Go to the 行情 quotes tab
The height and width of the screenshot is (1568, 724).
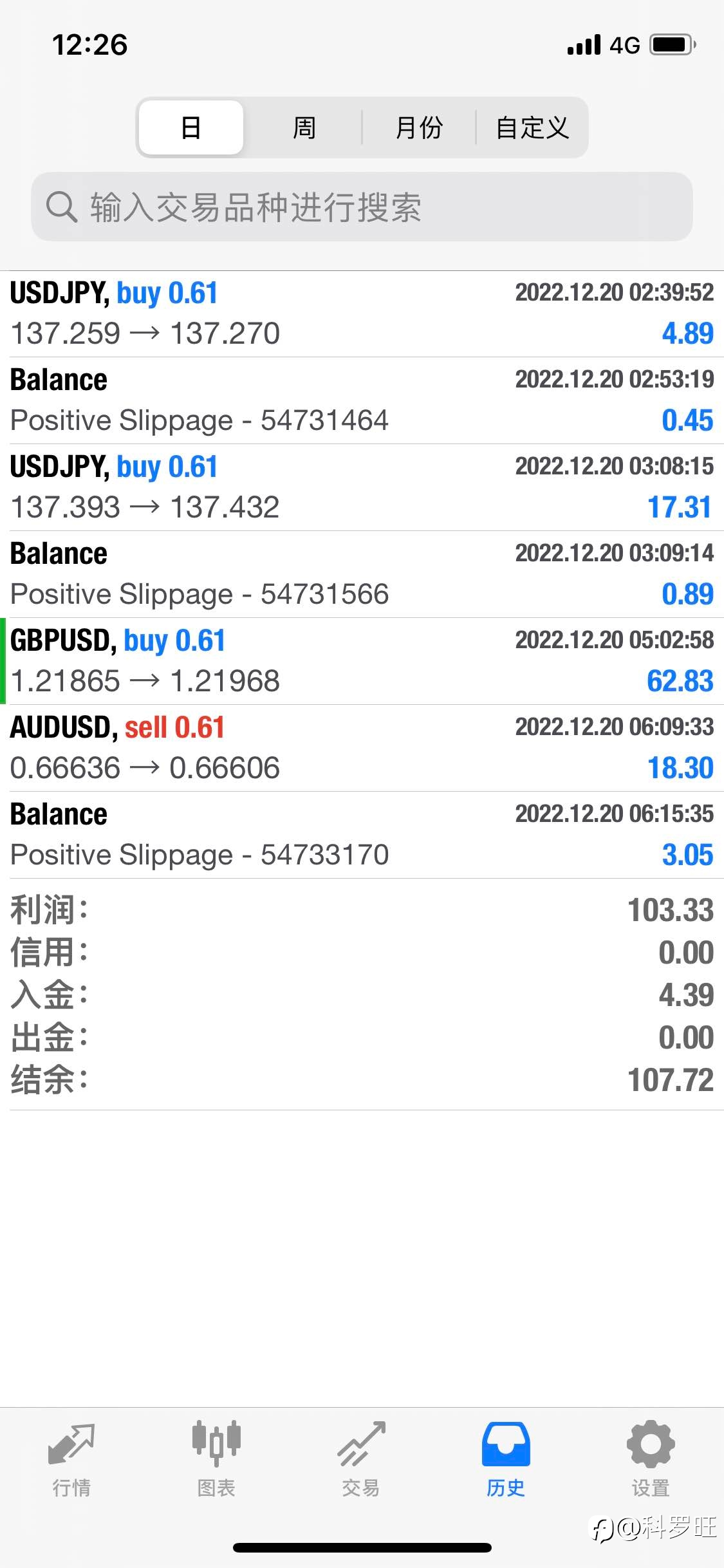(71, 1459)
